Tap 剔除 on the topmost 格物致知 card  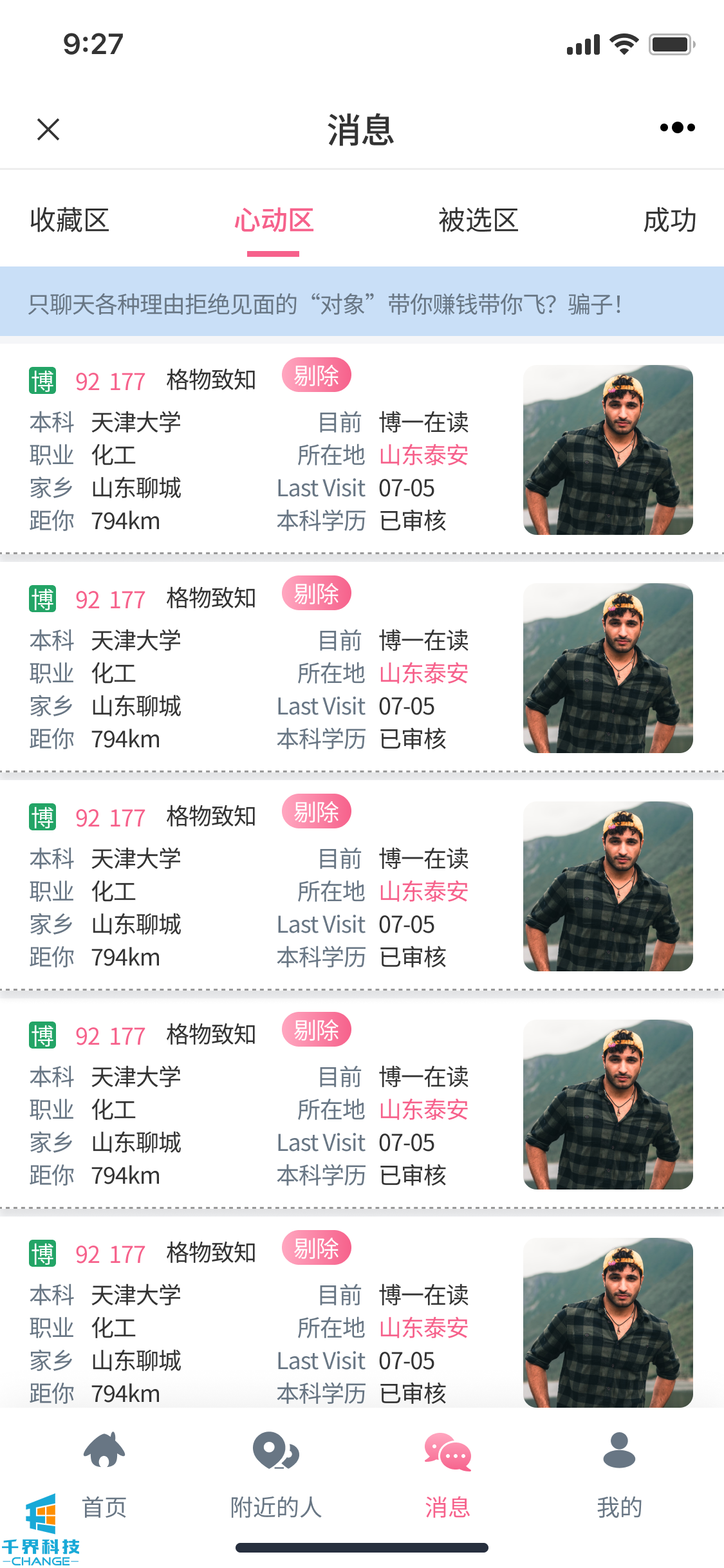click(x=316, y=375)
